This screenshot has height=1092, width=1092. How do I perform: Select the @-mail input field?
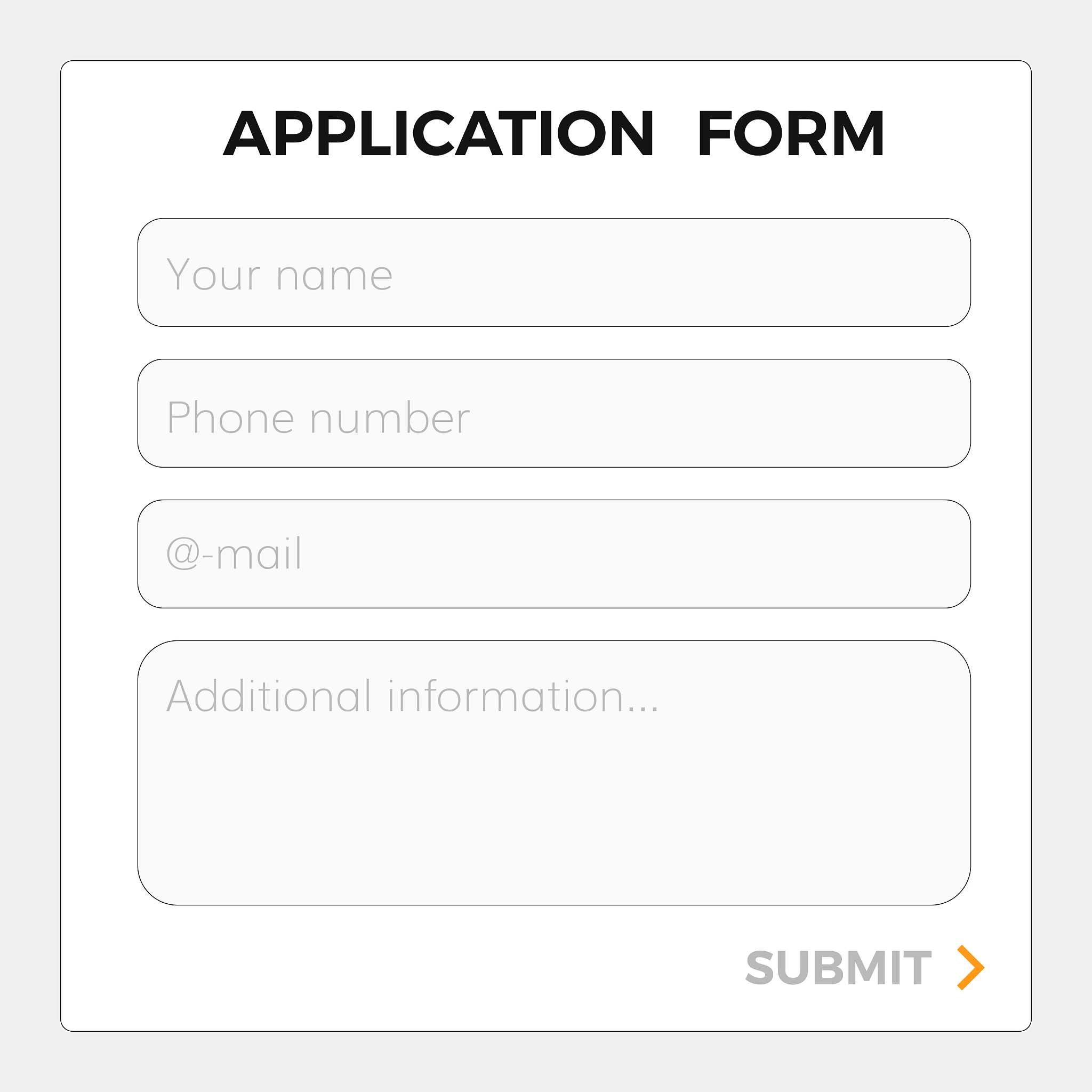coord(554,554)
